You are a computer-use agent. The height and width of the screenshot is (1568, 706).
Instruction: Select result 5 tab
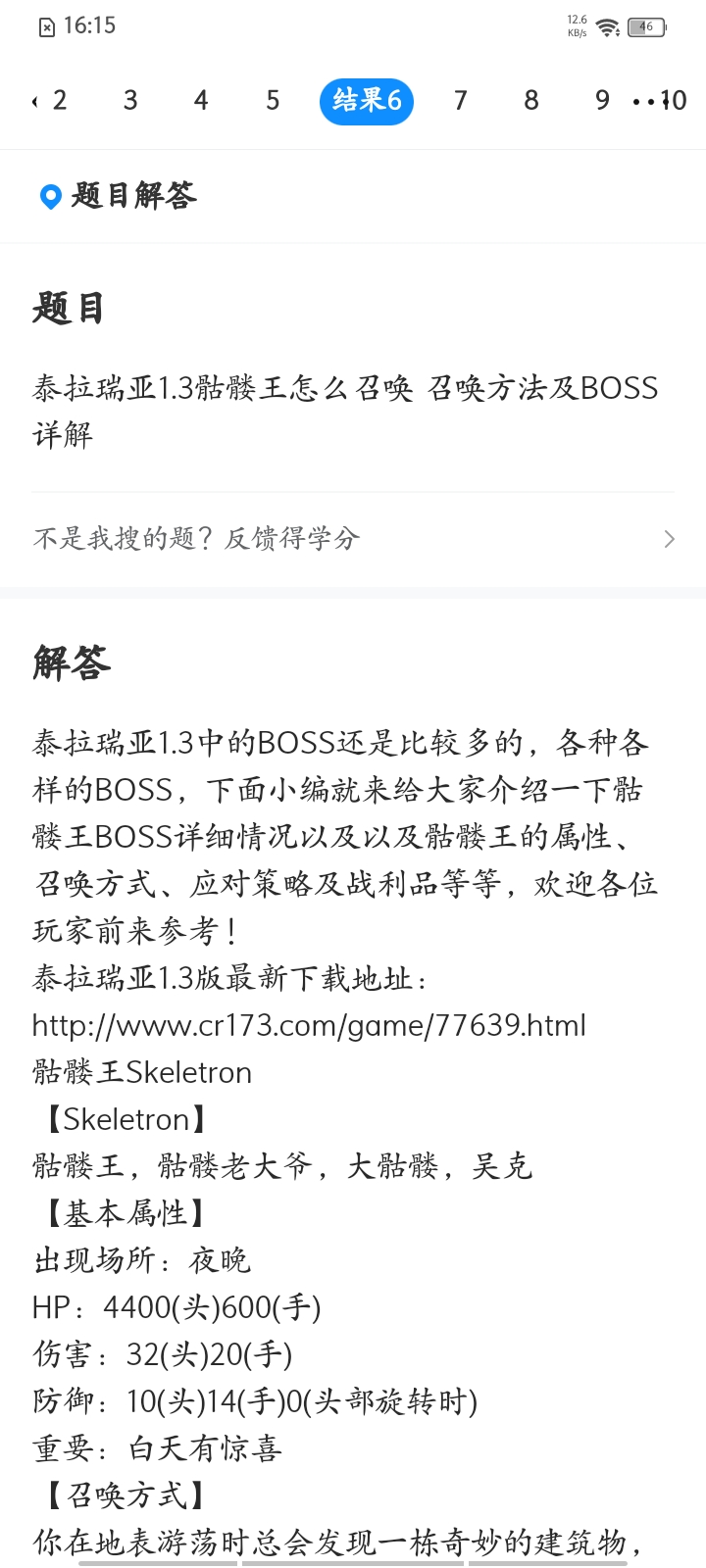pyautogui.click(x=273, y=101)
